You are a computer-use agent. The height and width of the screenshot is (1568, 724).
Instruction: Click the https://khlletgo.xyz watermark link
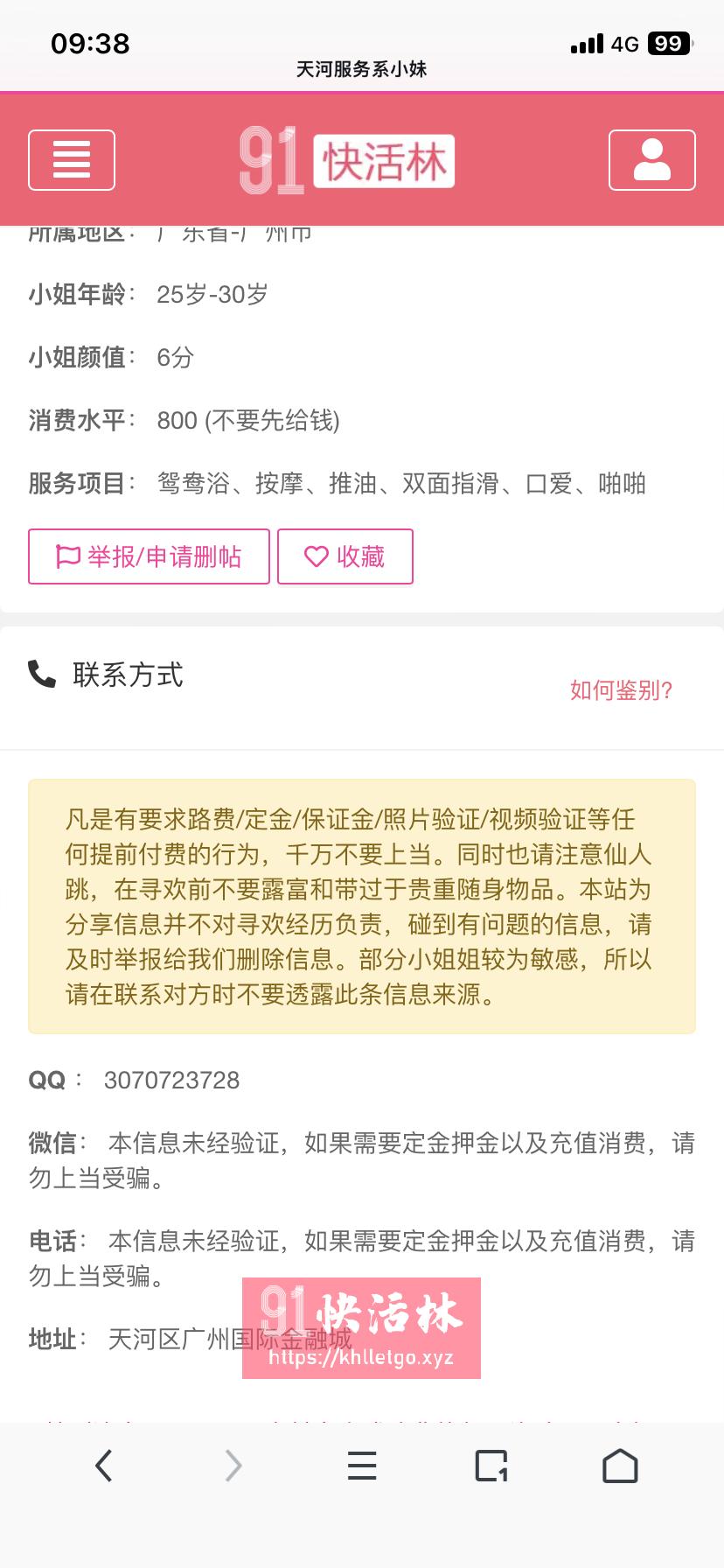(359, 1359)
